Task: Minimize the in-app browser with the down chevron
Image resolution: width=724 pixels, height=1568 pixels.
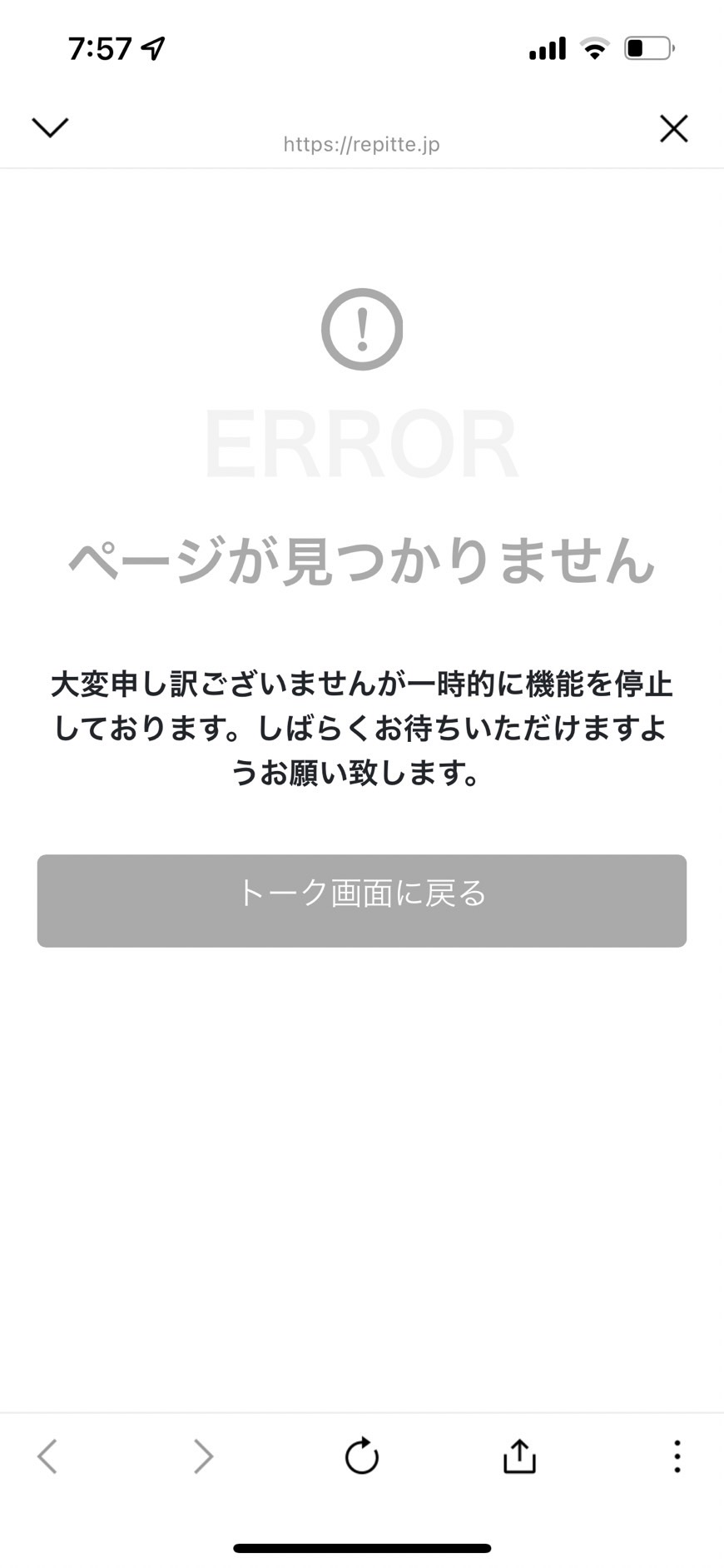Action: [x=50, y=127]
